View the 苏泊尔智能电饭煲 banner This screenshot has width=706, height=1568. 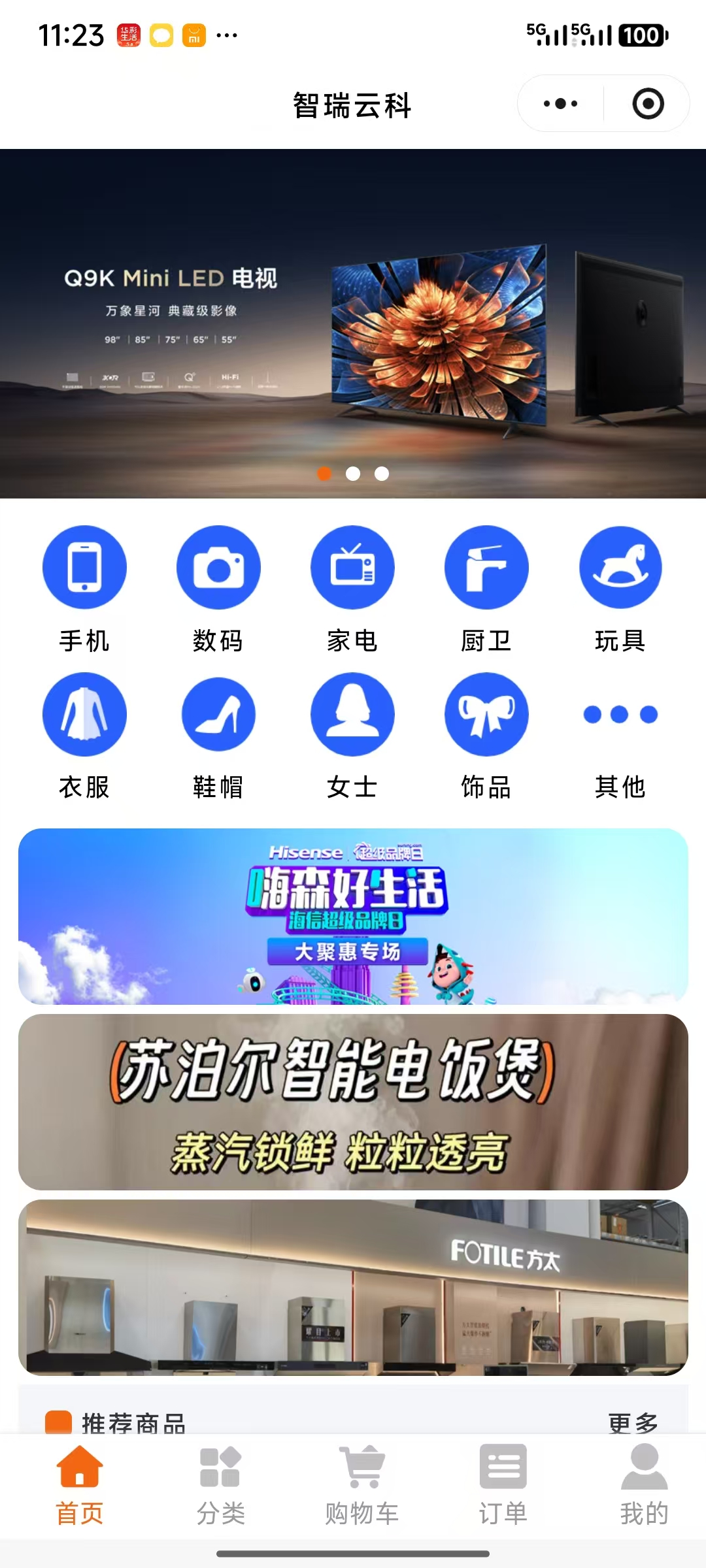[x=353, y=1102]
